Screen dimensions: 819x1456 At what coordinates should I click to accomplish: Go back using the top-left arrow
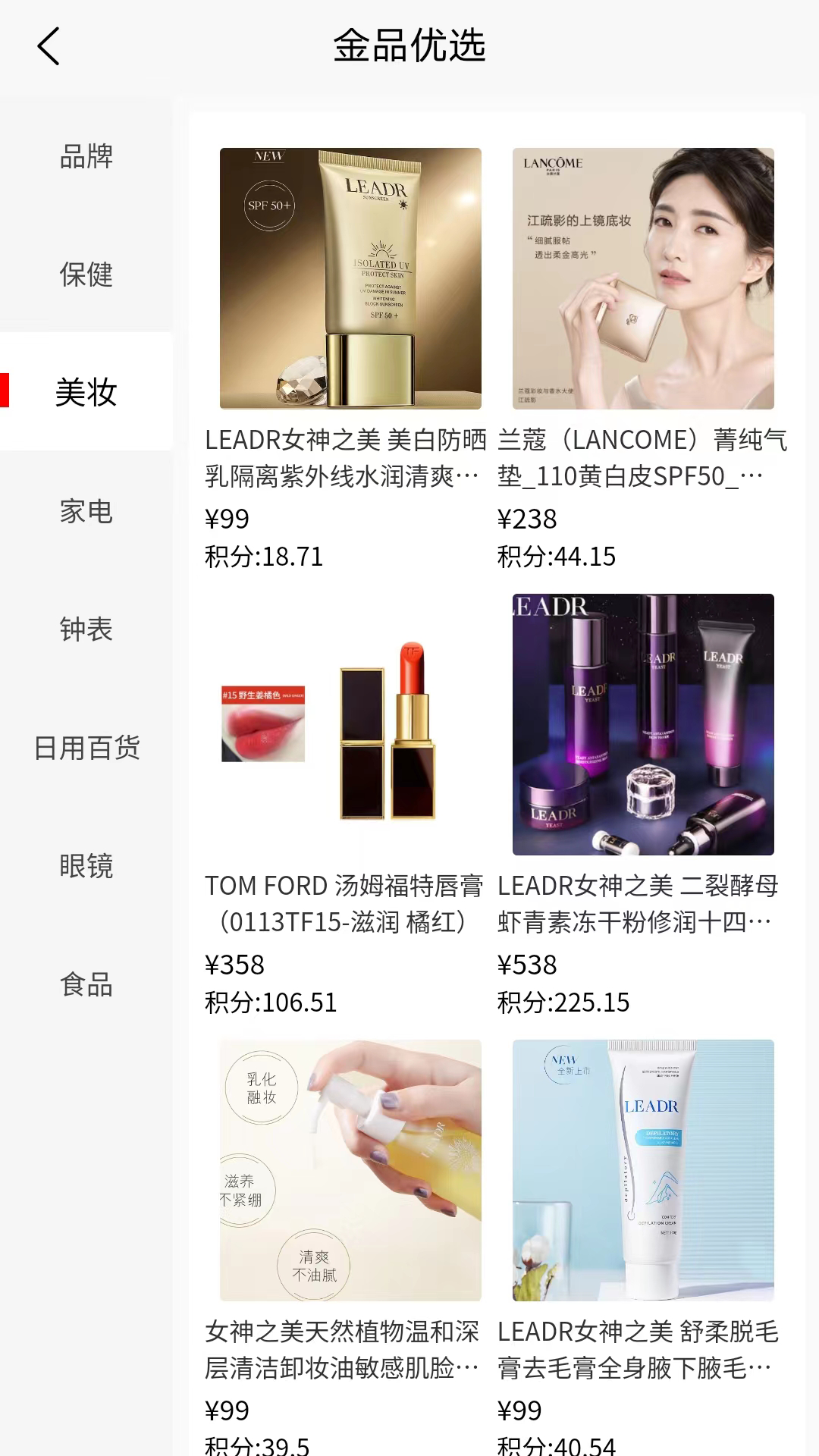pos(49,46)
